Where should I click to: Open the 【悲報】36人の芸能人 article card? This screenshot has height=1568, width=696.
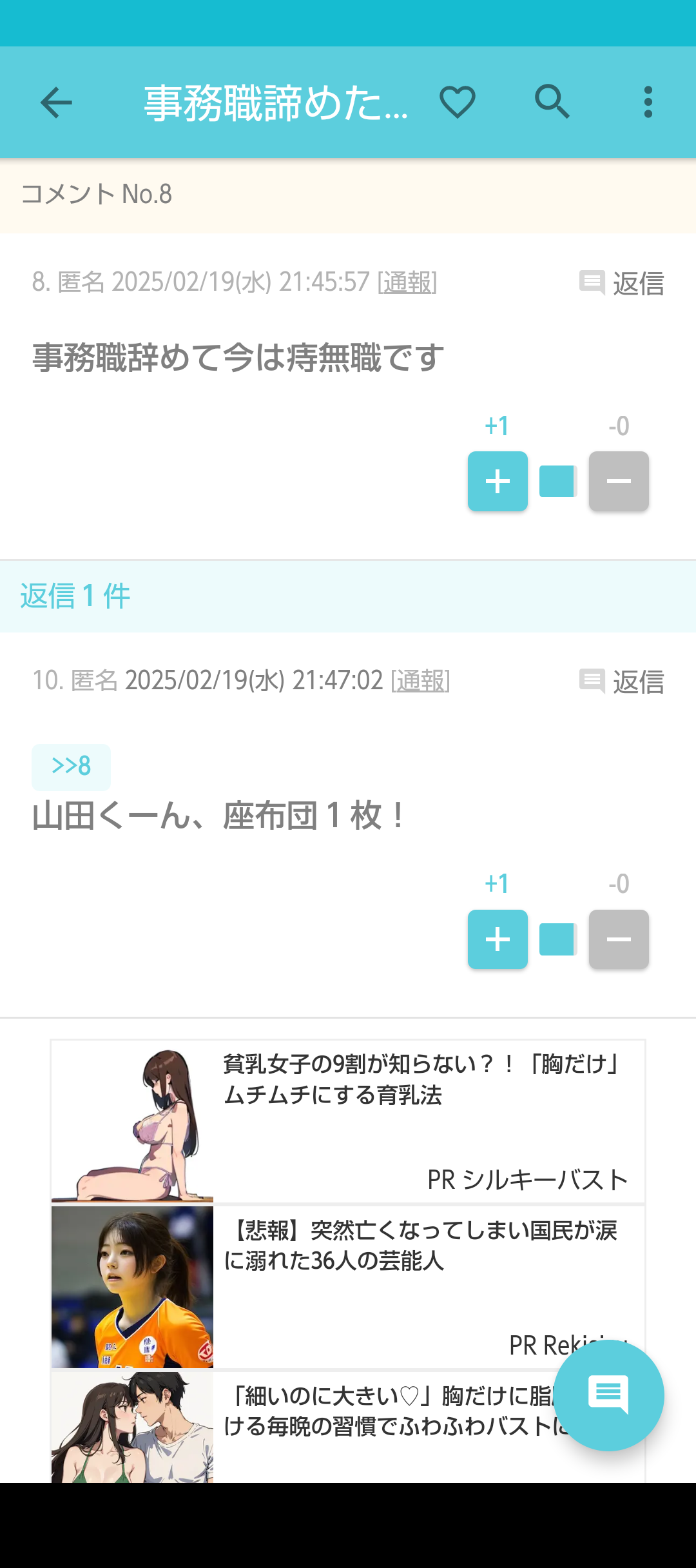click(348, 1286)
